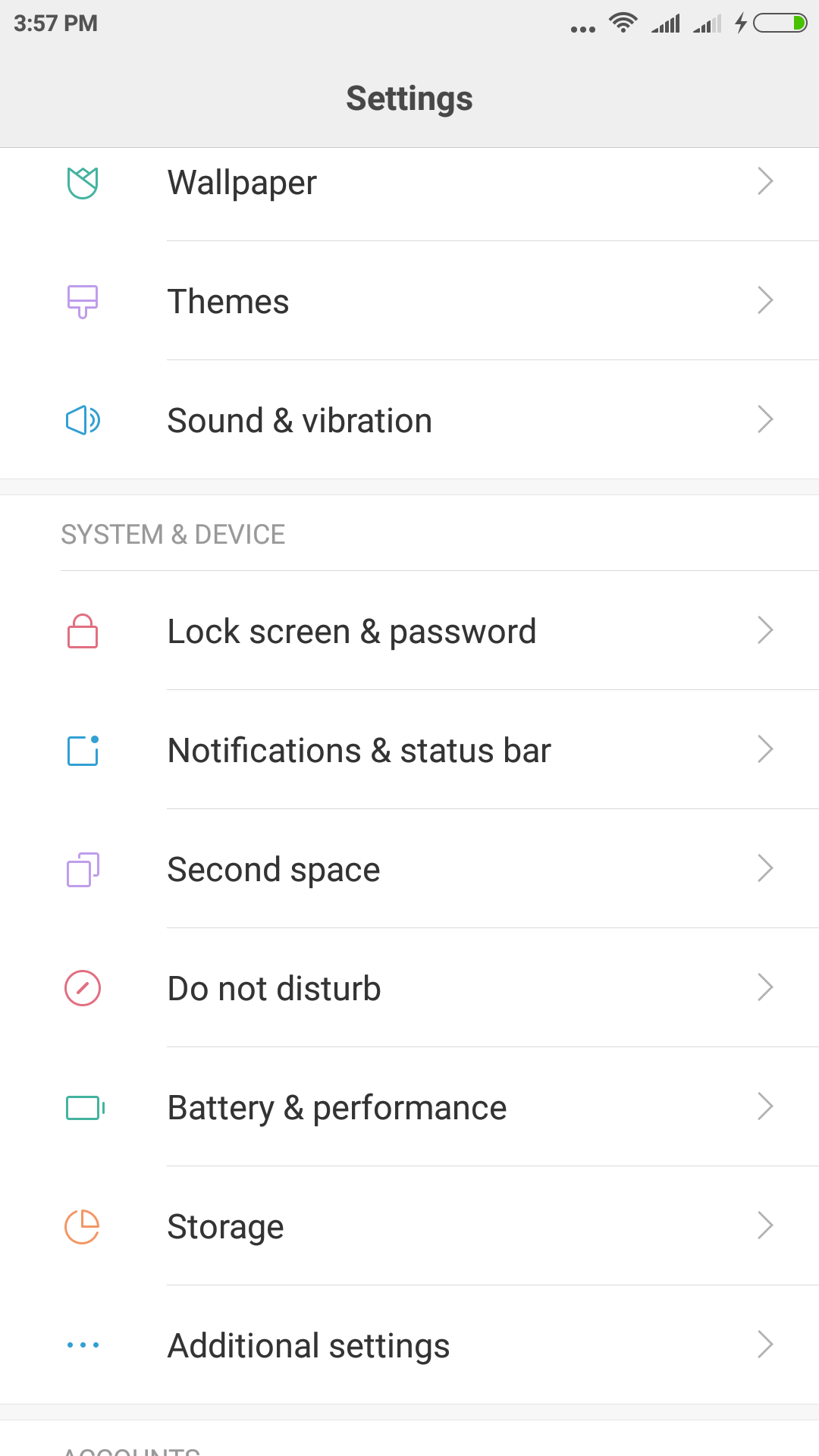Tap the Second space row
The height and width of the screenshot is (1456, 819).
click(x=409, y=869)
